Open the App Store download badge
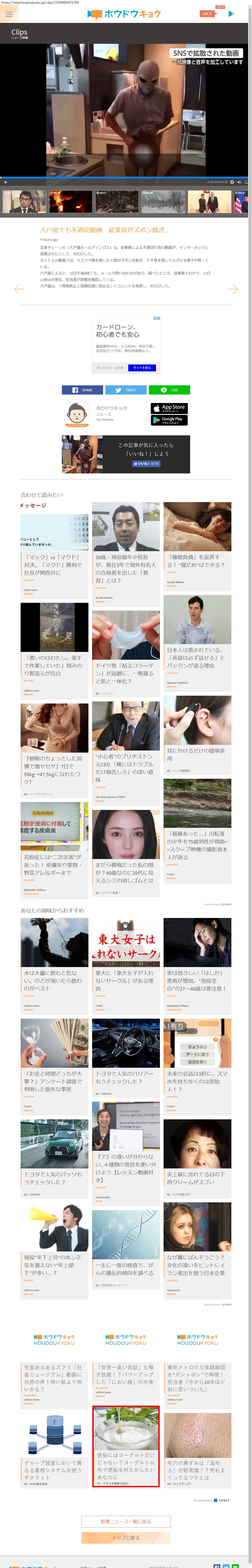 tap(169, 408)
